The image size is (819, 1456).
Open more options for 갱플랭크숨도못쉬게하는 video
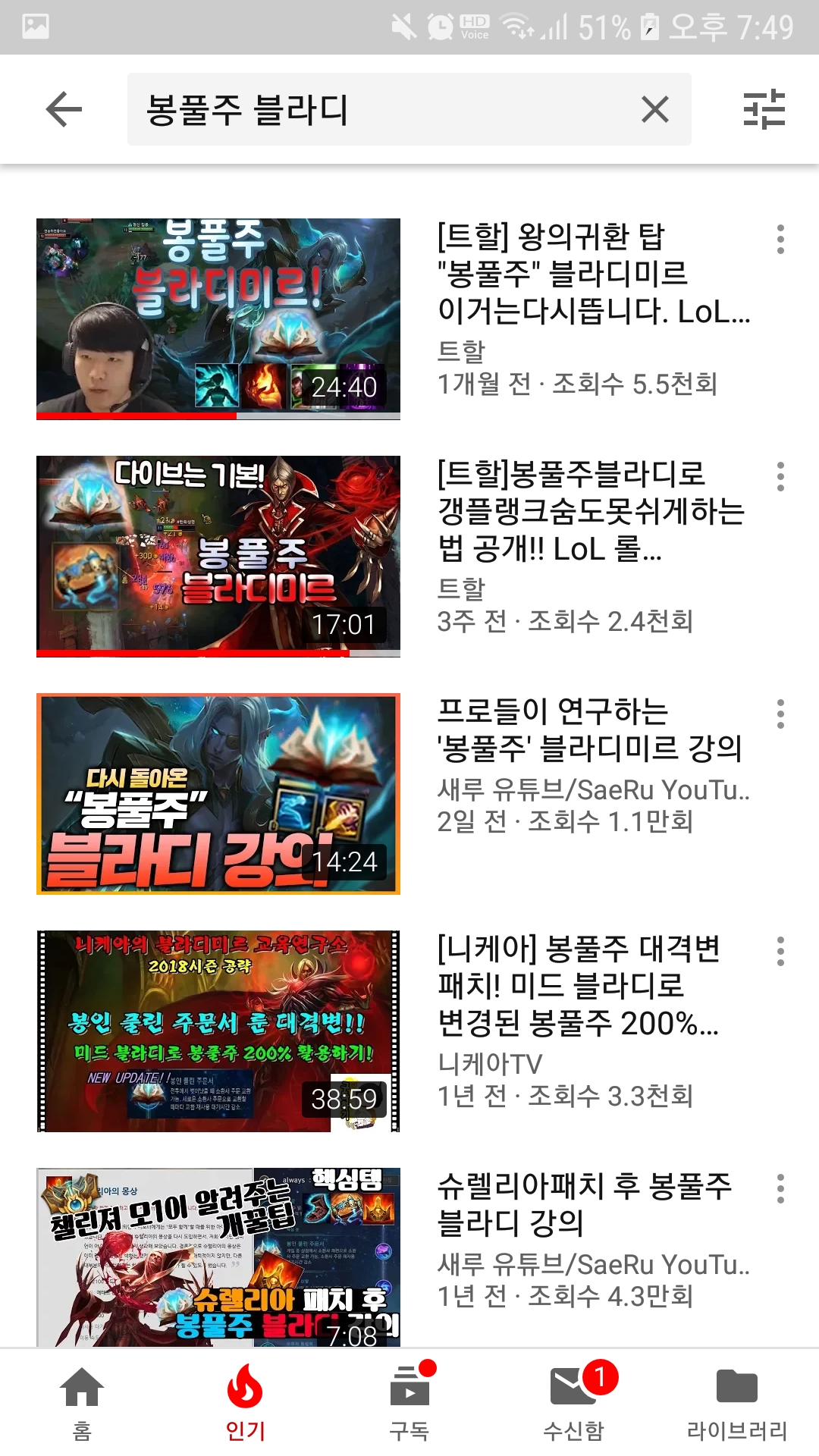780,477
